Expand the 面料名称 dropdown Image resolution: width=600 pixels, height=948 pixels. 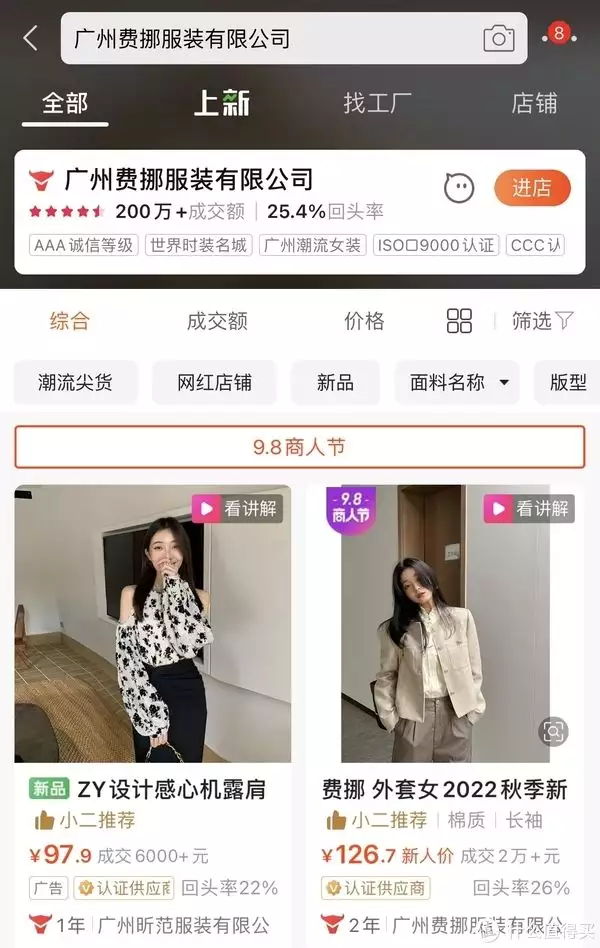click(460, 382)
